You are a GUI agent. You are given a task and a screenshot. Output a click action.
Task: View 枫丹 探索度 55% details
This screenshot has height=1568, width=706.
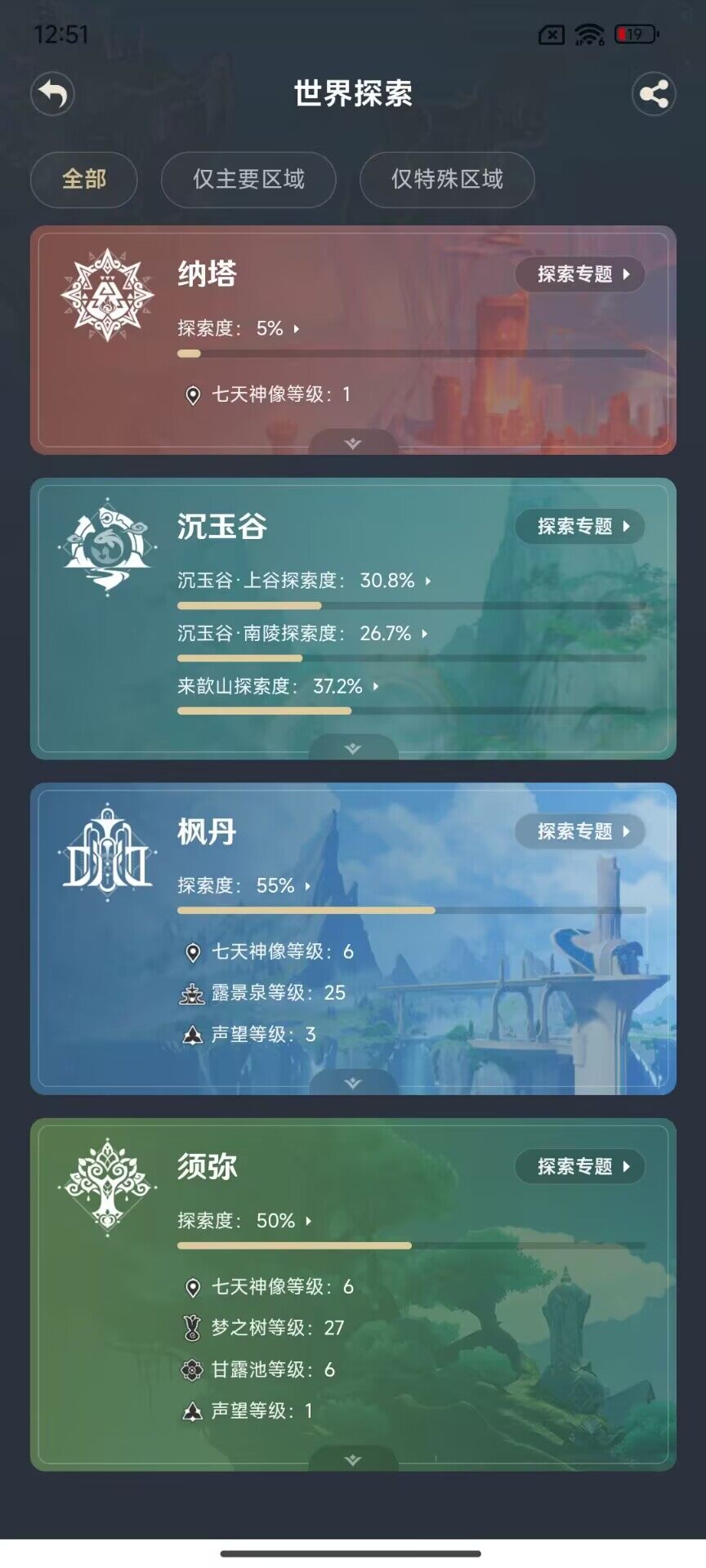click(244, 886)
